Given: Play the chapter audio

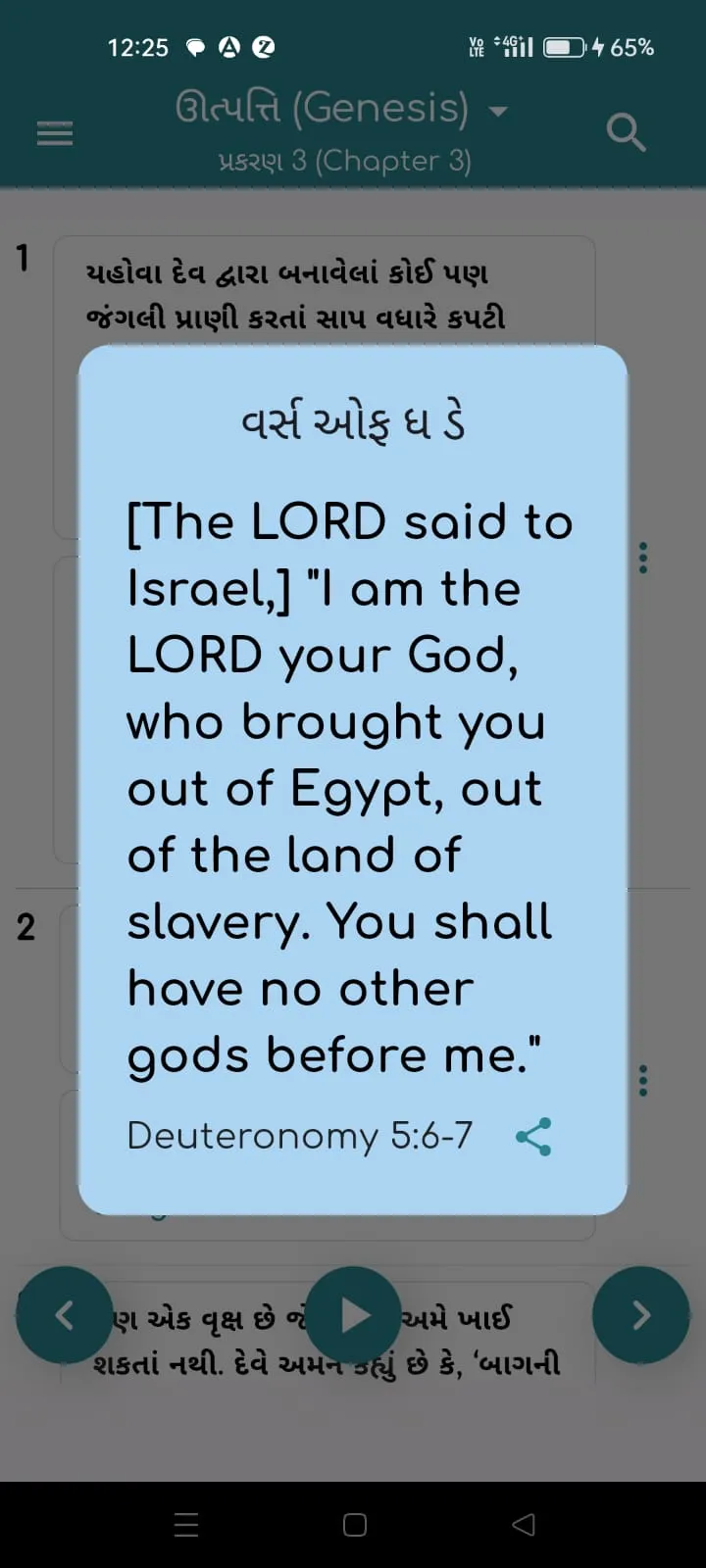Looking at the screenshot, I should click(353, 1315).
